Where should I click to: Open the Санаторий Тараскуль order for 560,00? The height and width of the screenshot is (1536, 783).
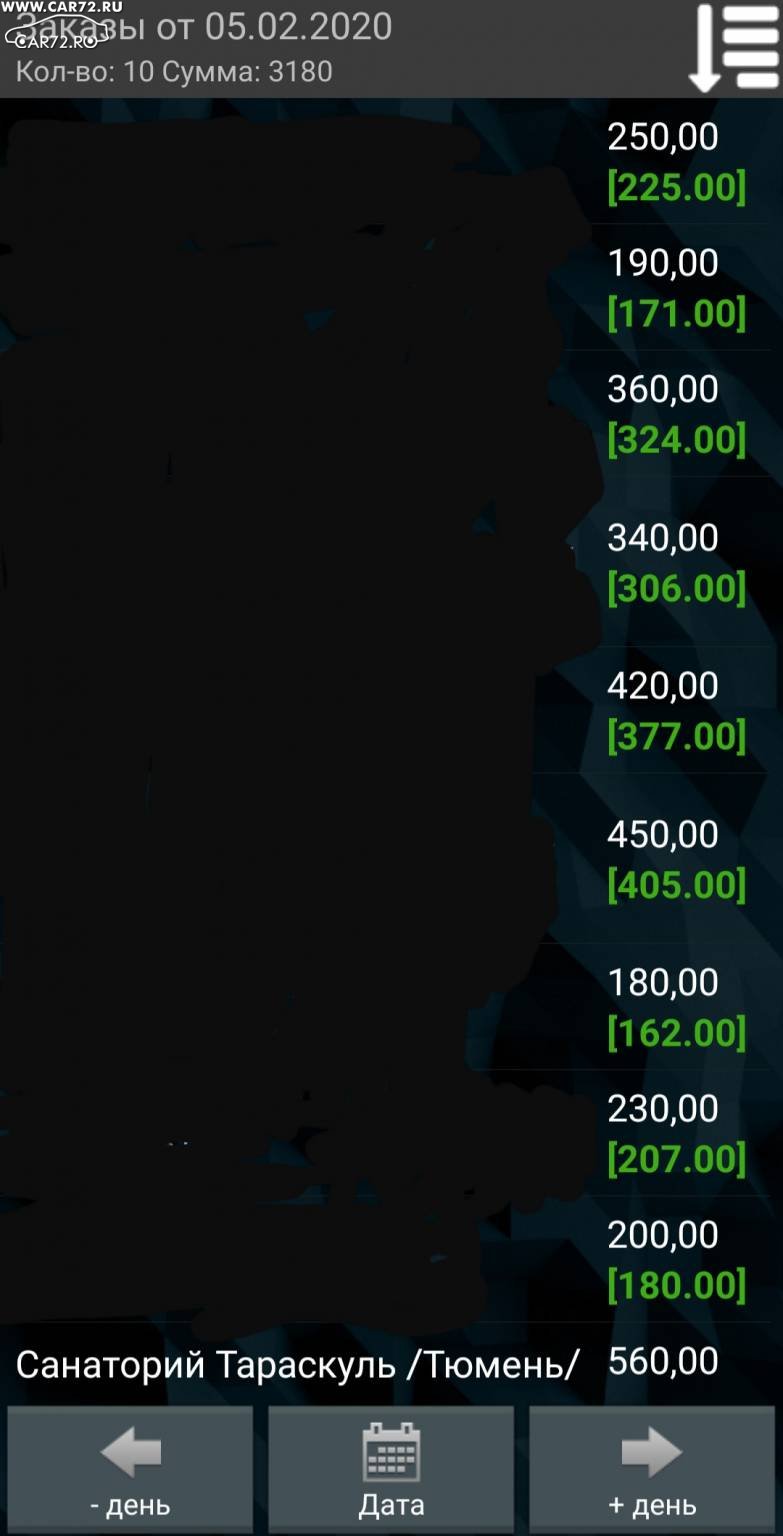(x=391, y=1364)
